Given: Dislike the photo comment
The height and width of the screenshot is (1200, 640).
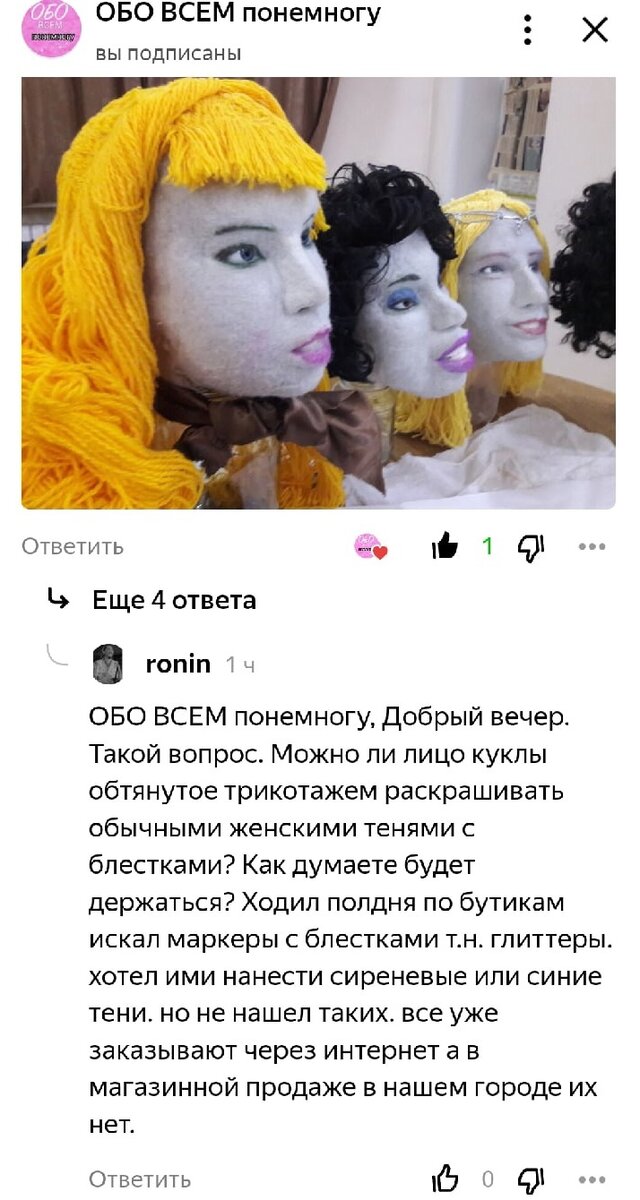Looking at the screenshot, I should pos(530,546).
